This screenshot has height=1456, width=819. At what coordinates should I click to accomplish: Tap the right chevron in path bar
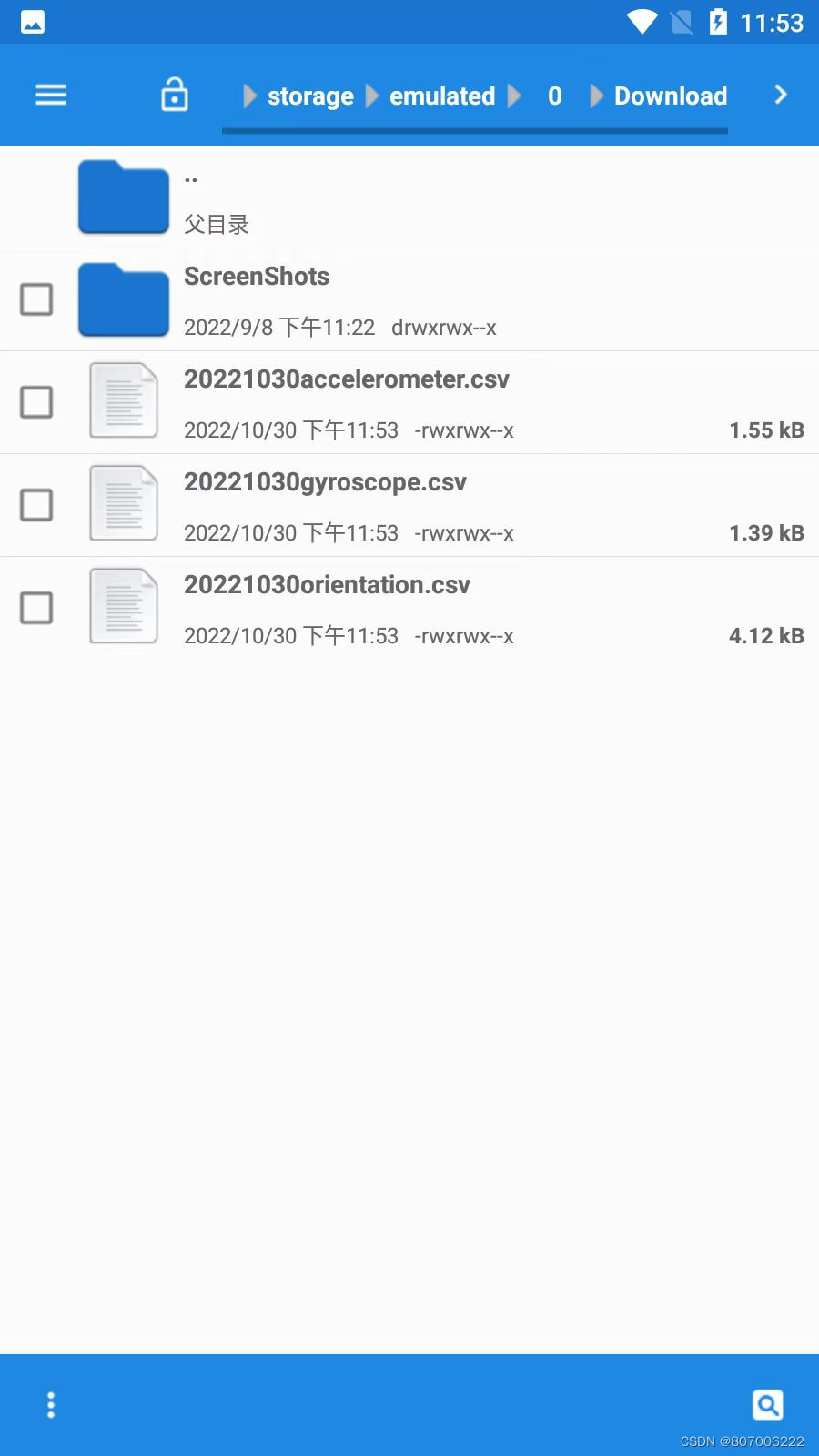781,95
